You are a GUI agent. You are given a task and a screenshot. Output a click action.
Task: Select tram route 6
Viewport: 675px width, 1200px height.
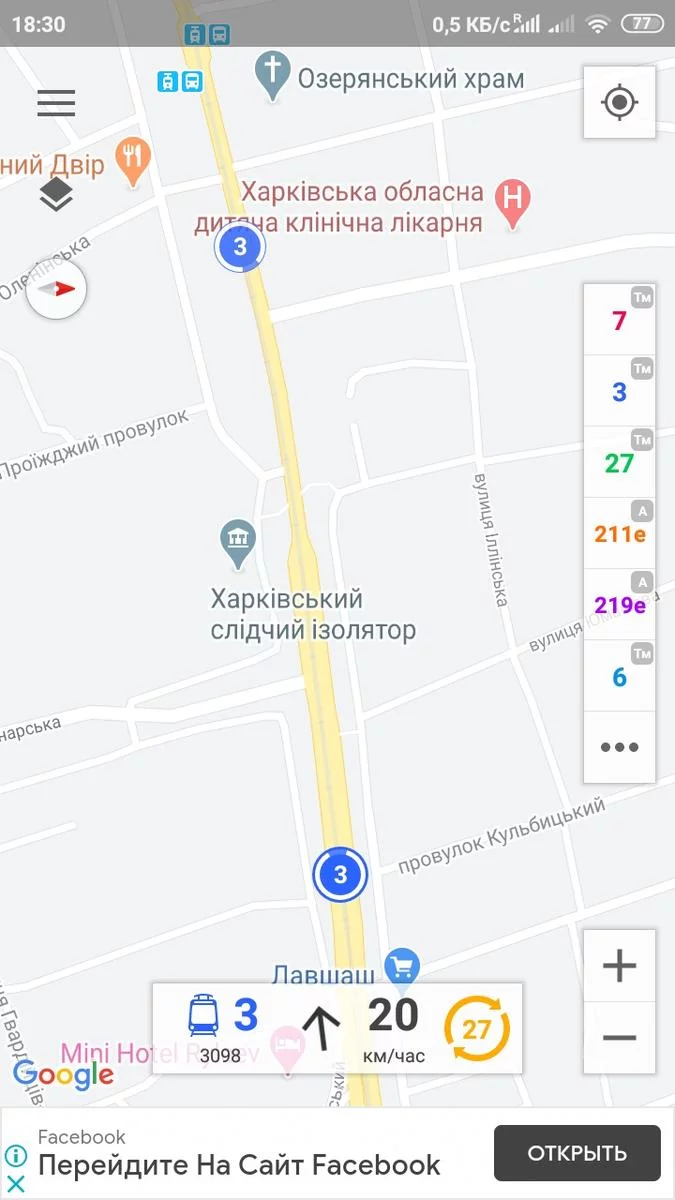coord(620,676)
